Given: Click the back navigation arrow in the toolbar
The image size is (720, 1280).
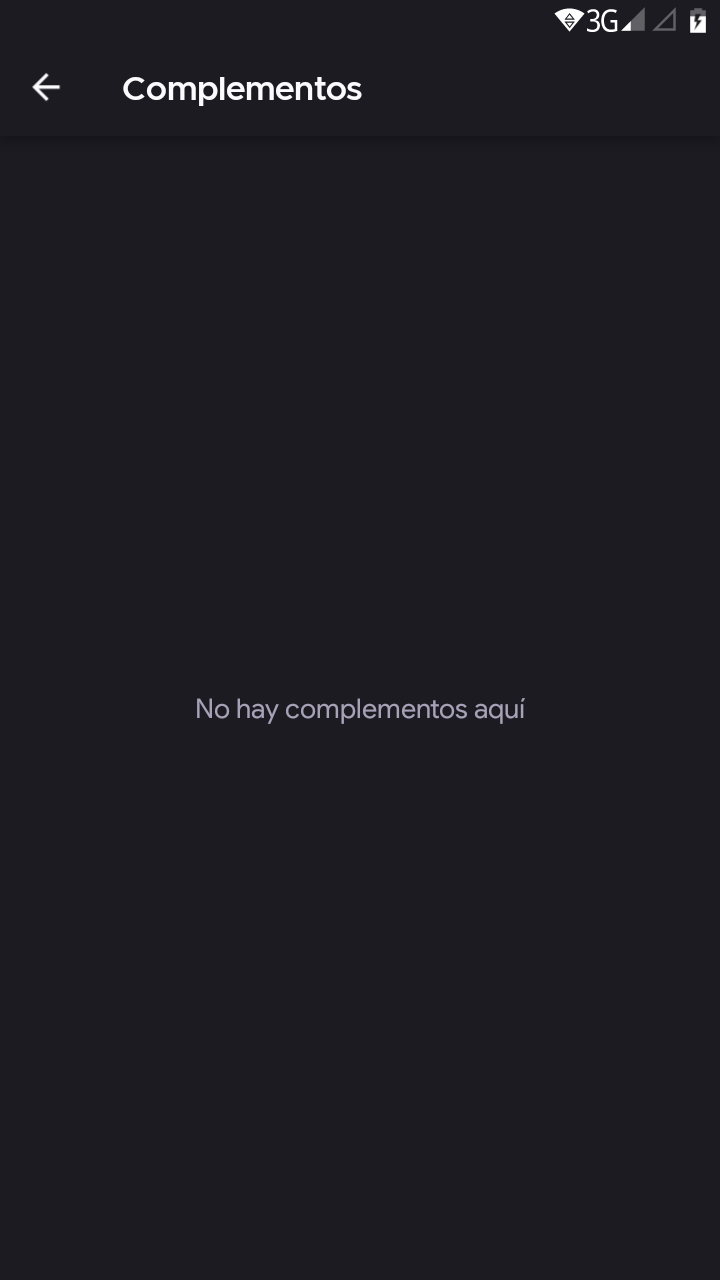Looking at the screenshot, I should point(45,87).
